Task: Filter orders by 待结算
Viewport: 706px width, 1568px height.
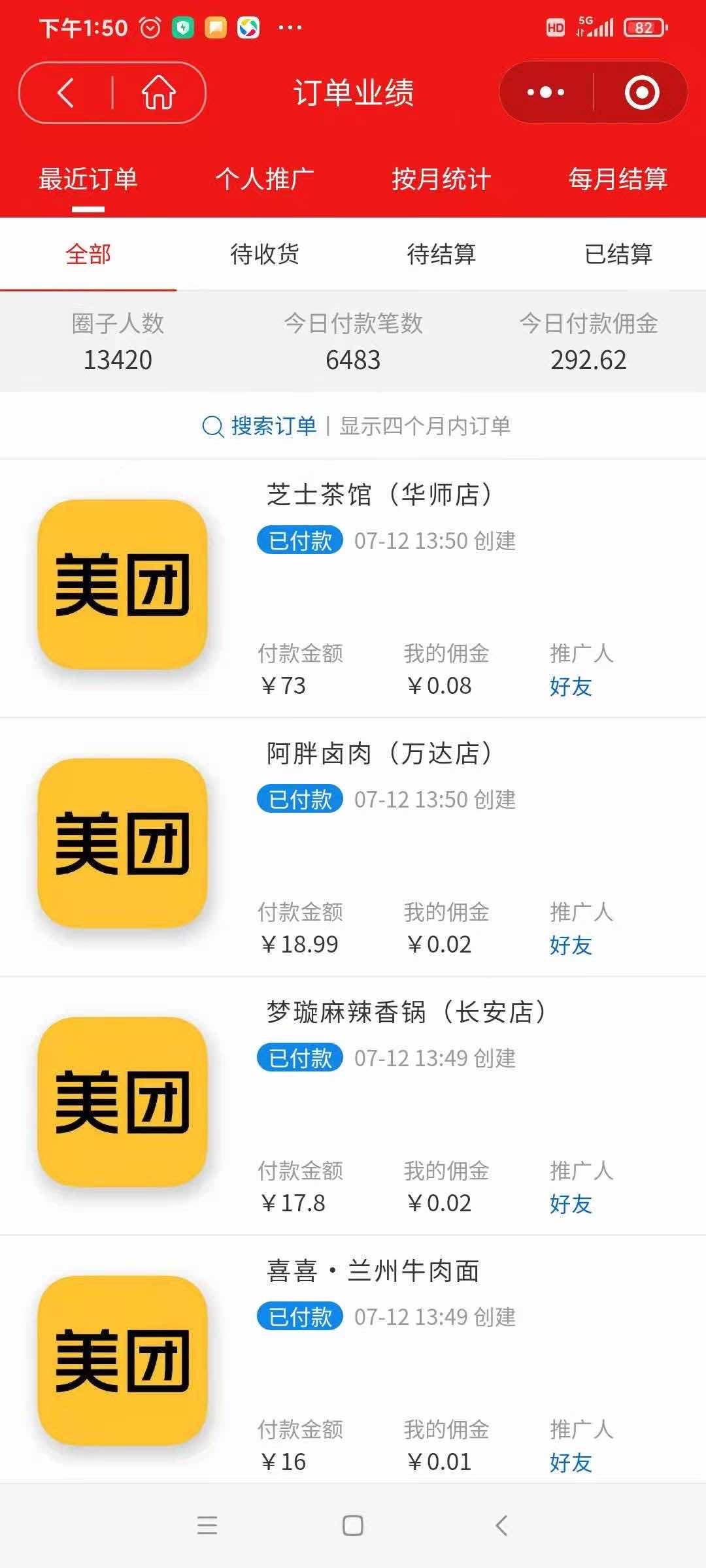Action: pos(441,254)
